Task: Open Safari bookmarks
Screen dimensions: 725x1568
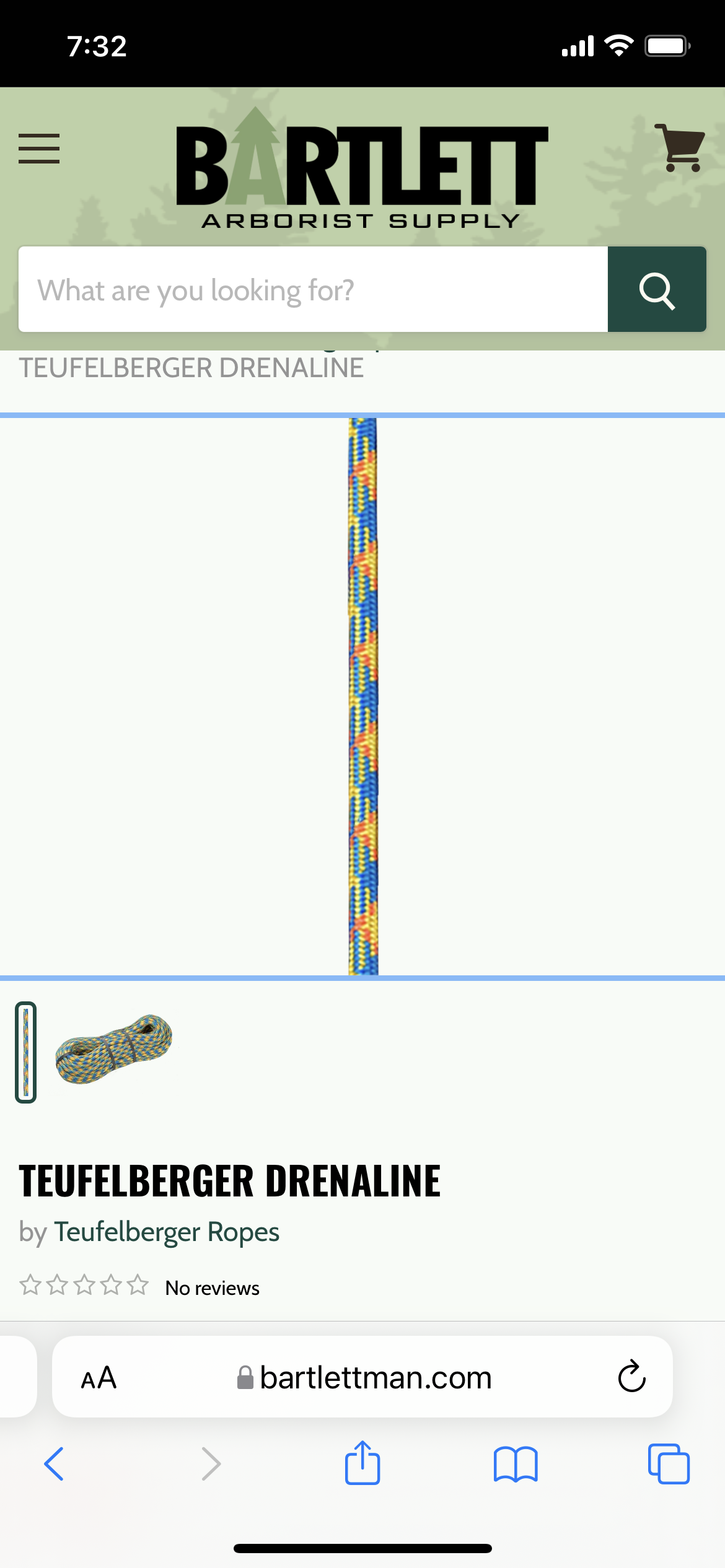Action: 516,1464
